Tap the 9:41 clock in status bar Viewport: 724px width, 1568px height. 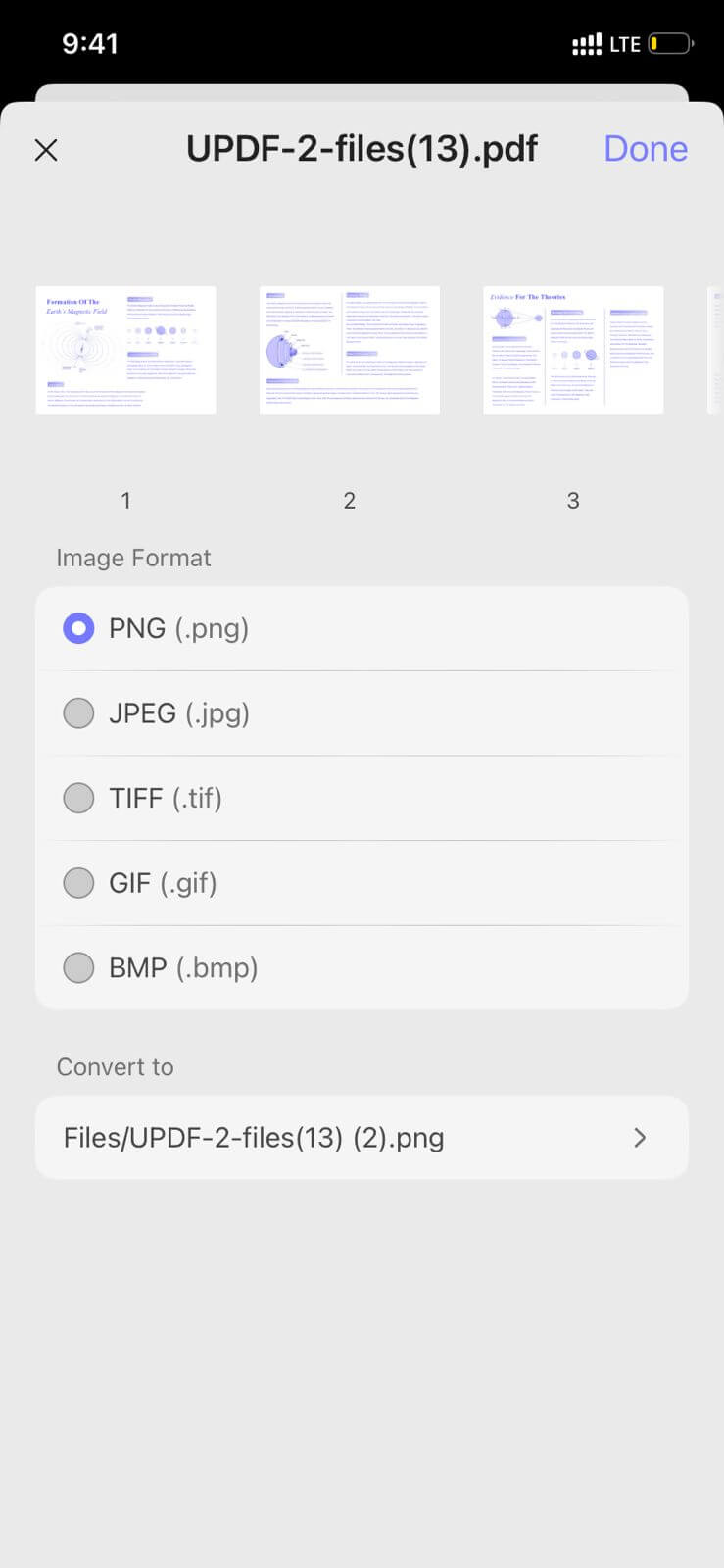click(91, 43)
